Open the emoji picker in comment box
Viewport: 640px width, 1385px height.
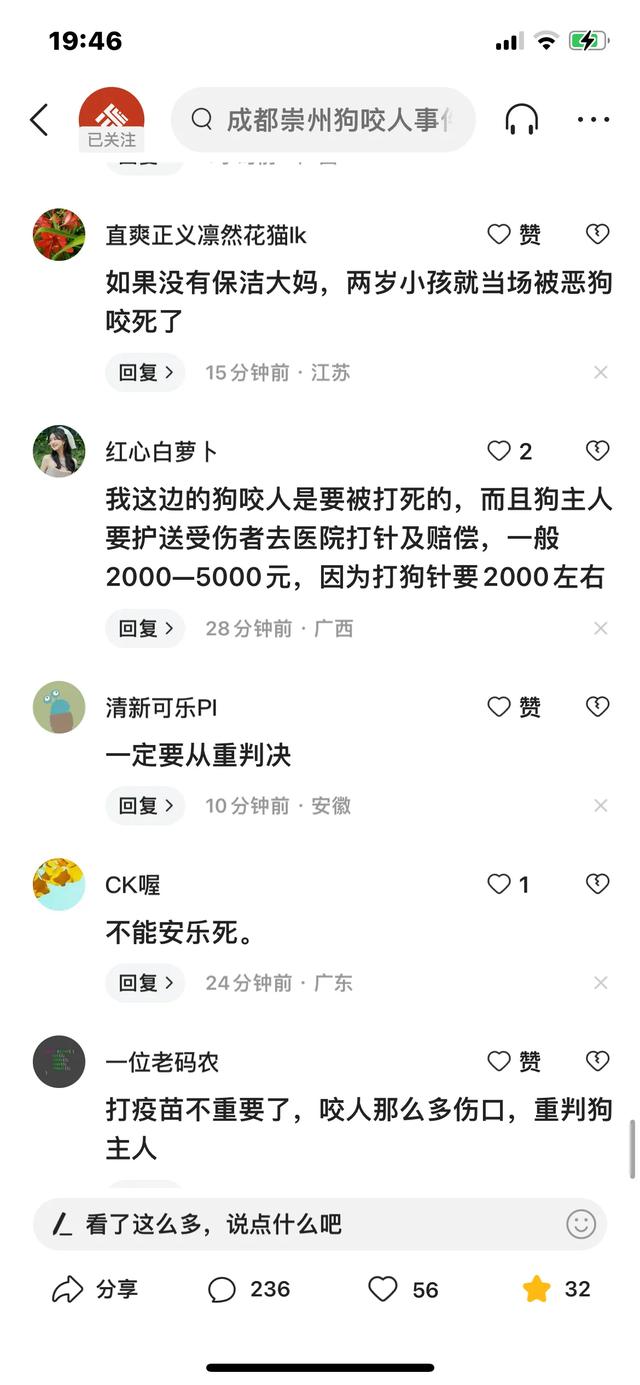tap(580, 1224)
